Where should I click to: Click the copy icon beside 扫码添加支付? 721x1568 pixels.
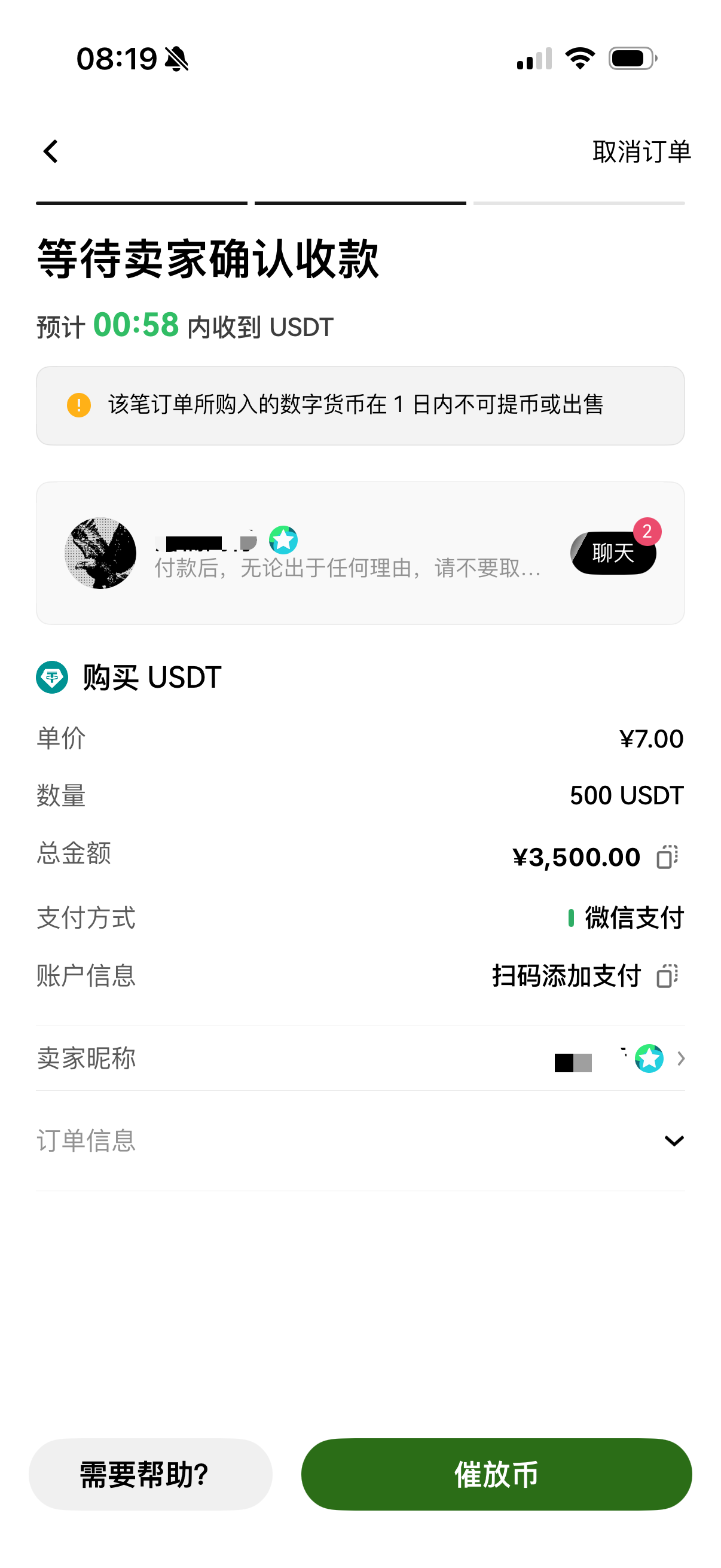666,976
